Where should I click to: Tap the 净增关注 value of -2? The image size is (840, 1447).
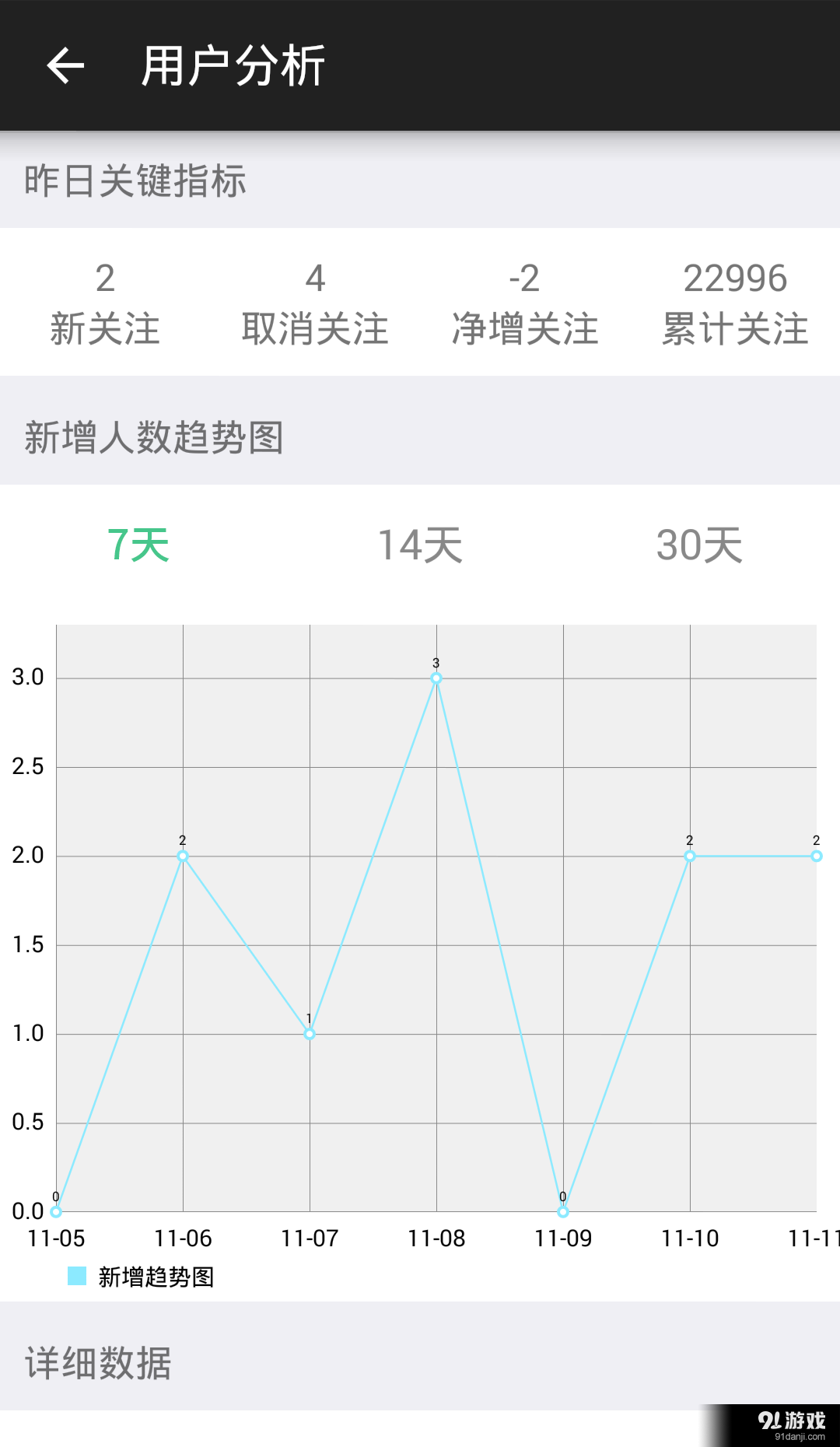(x=525, y=303)
